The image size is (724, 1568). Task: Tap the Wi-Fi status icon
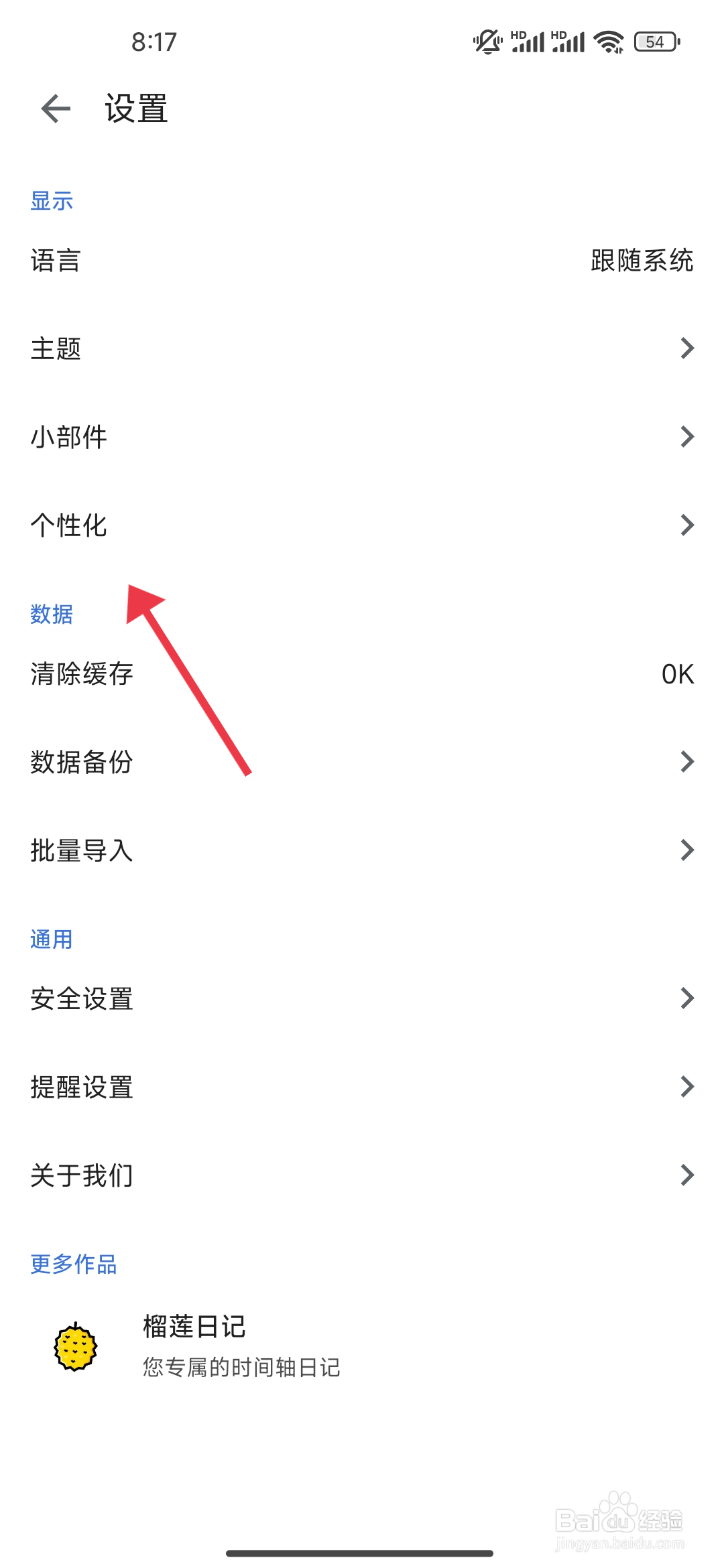pyautogui.click(x=607, y=42)
